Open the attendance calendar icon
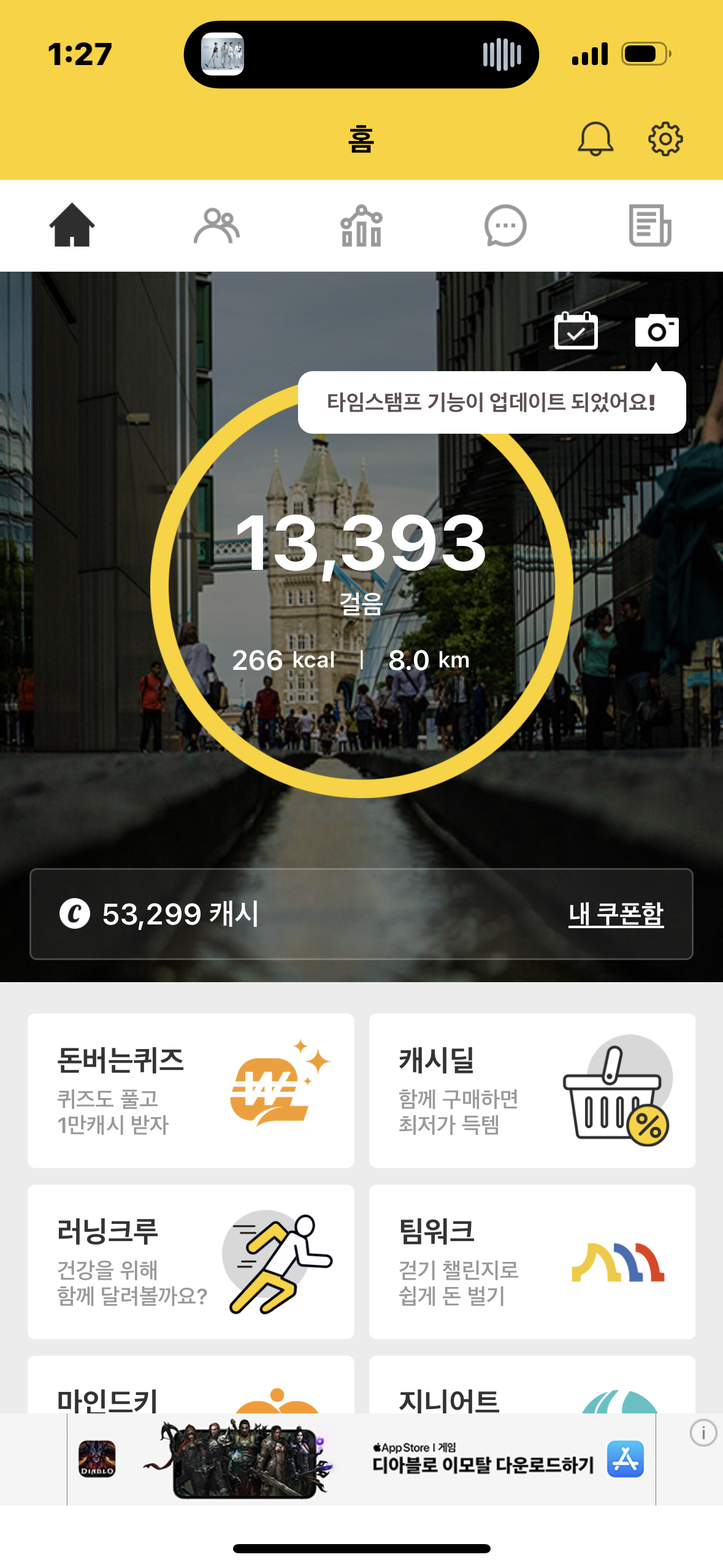Screen dimensions: 723x1568 click(576, 331)
